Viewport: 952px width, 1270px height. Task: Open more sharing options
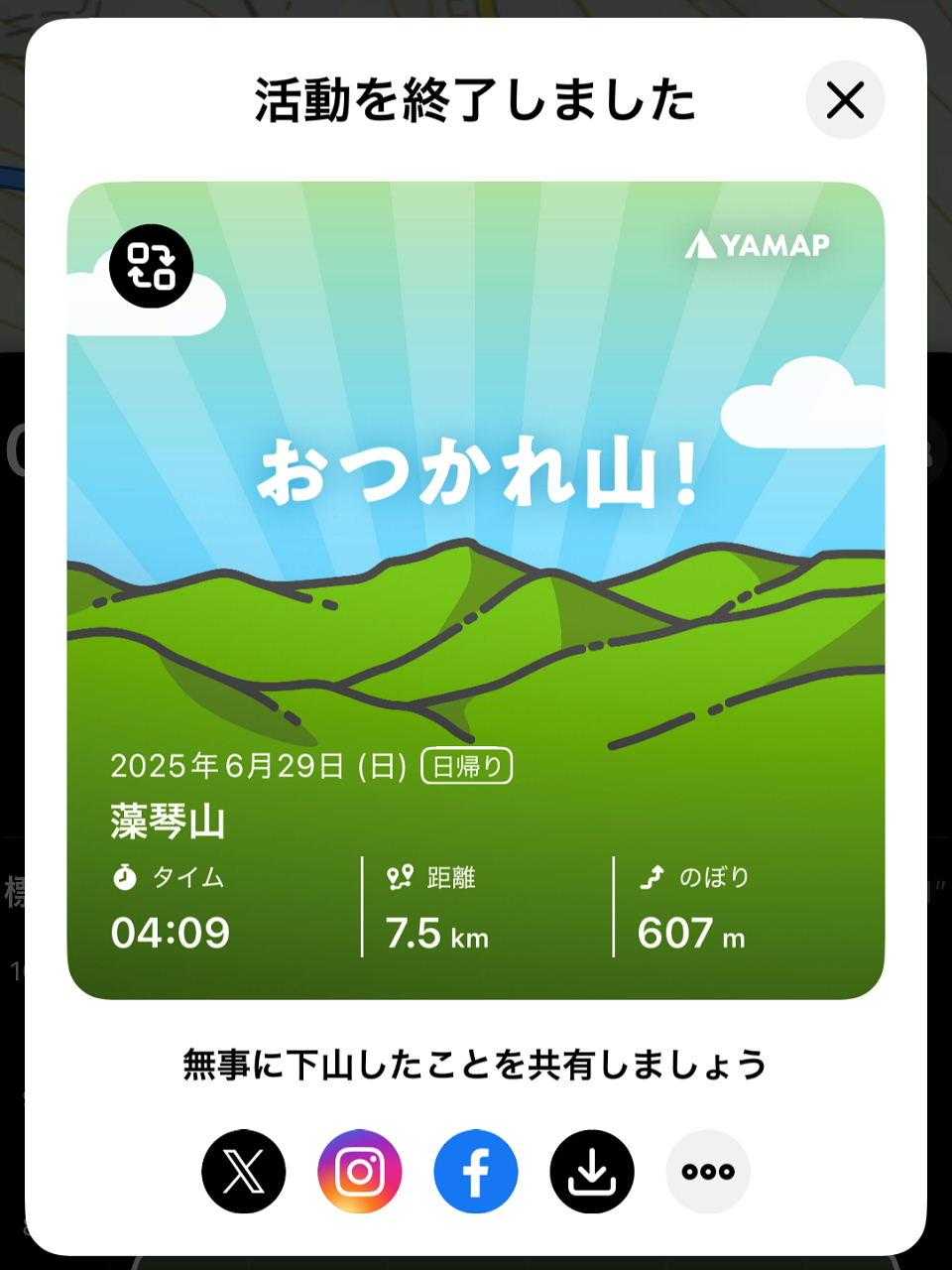click(x=708, y=1172)
